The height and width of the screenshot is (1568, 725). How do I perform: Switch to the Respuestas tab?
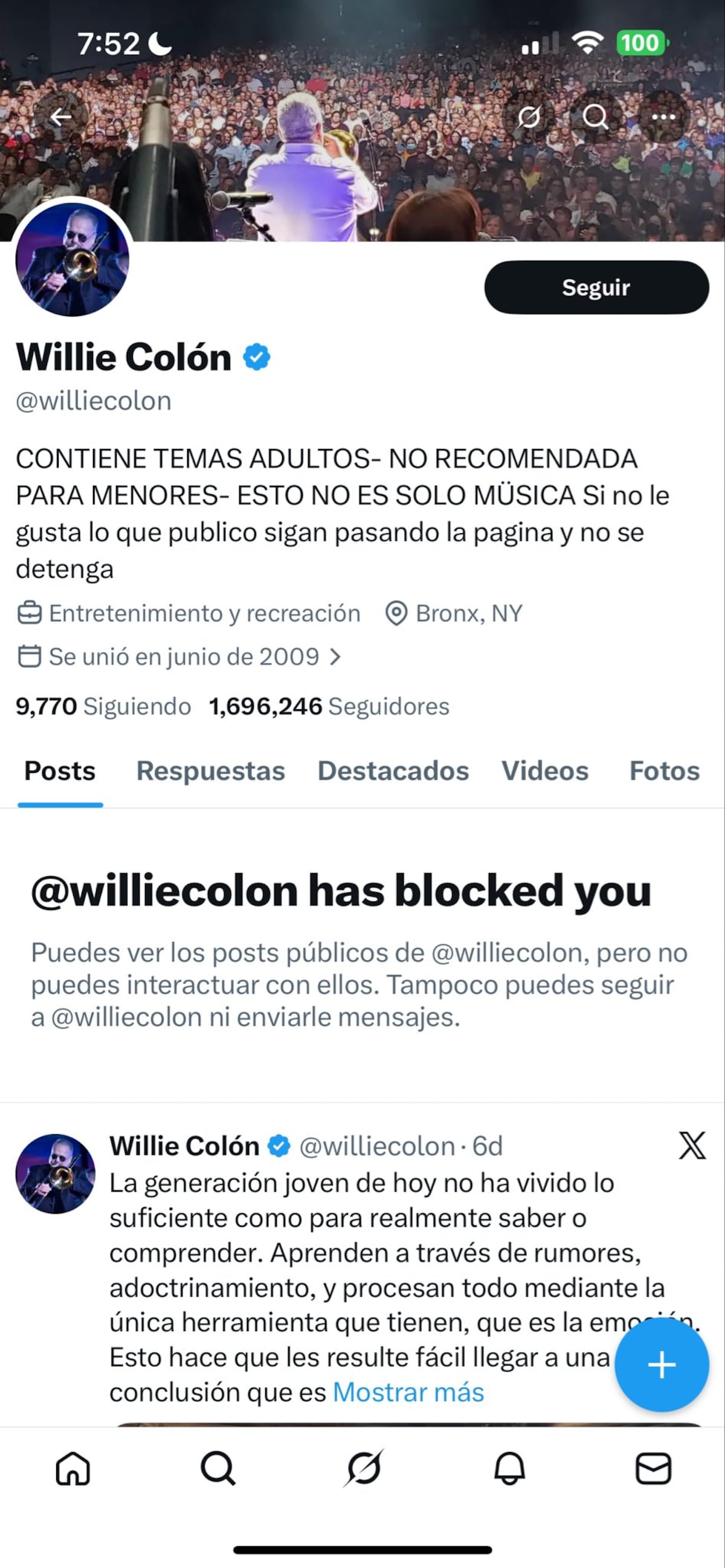click(210, 770)
